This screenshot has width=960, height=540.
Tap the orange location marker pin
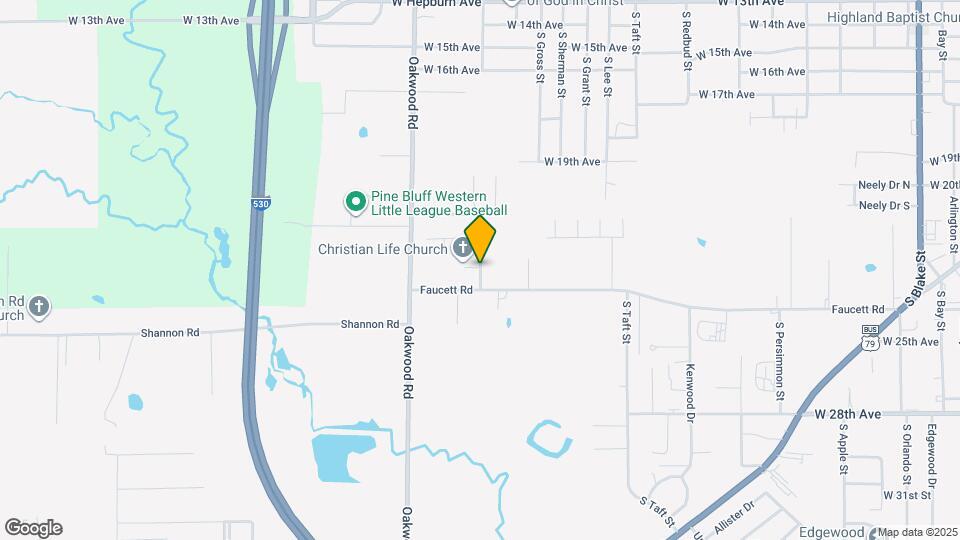(x=481, y=239)
